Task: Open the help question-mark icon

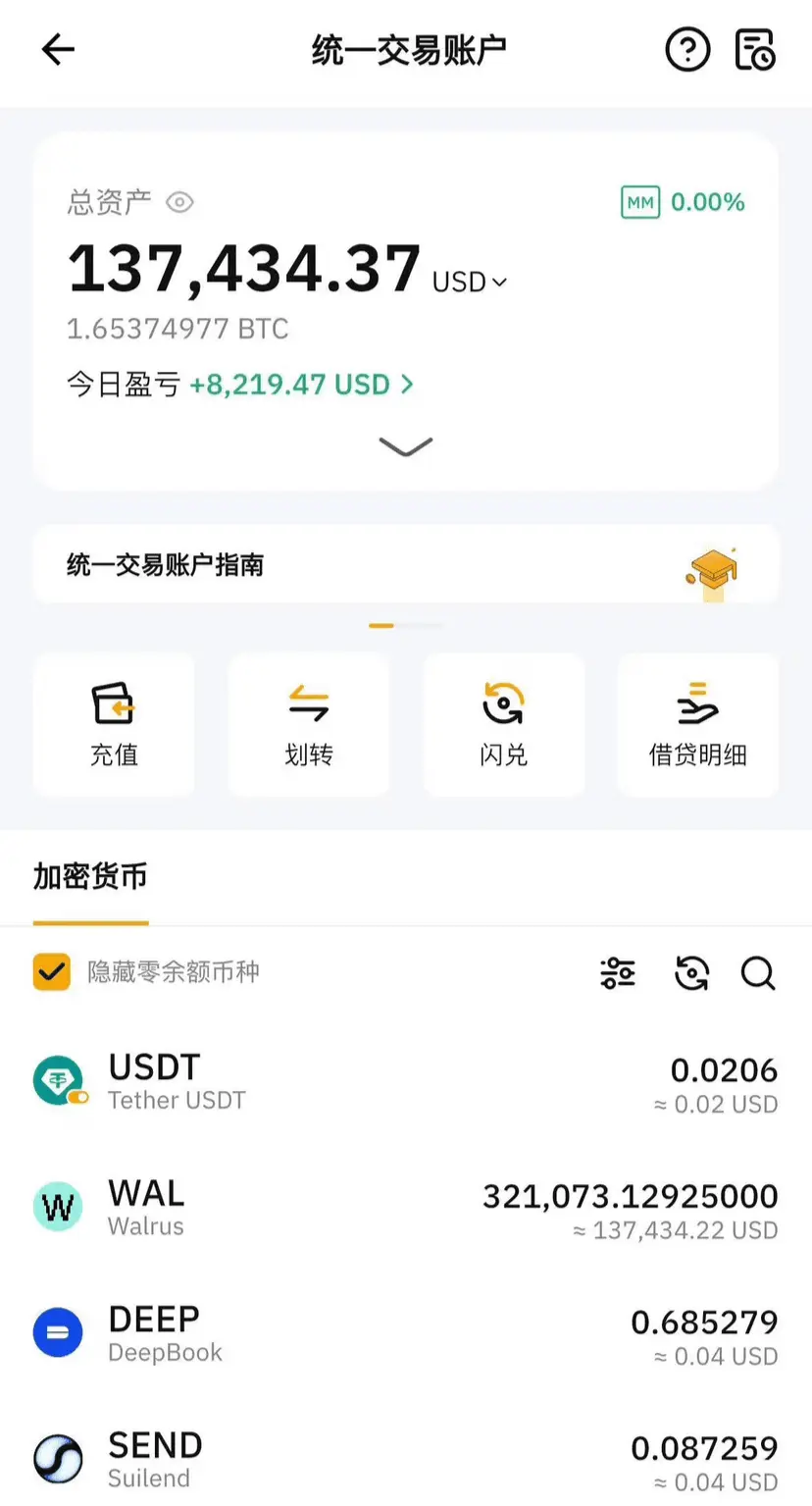Action: point(686,49)
